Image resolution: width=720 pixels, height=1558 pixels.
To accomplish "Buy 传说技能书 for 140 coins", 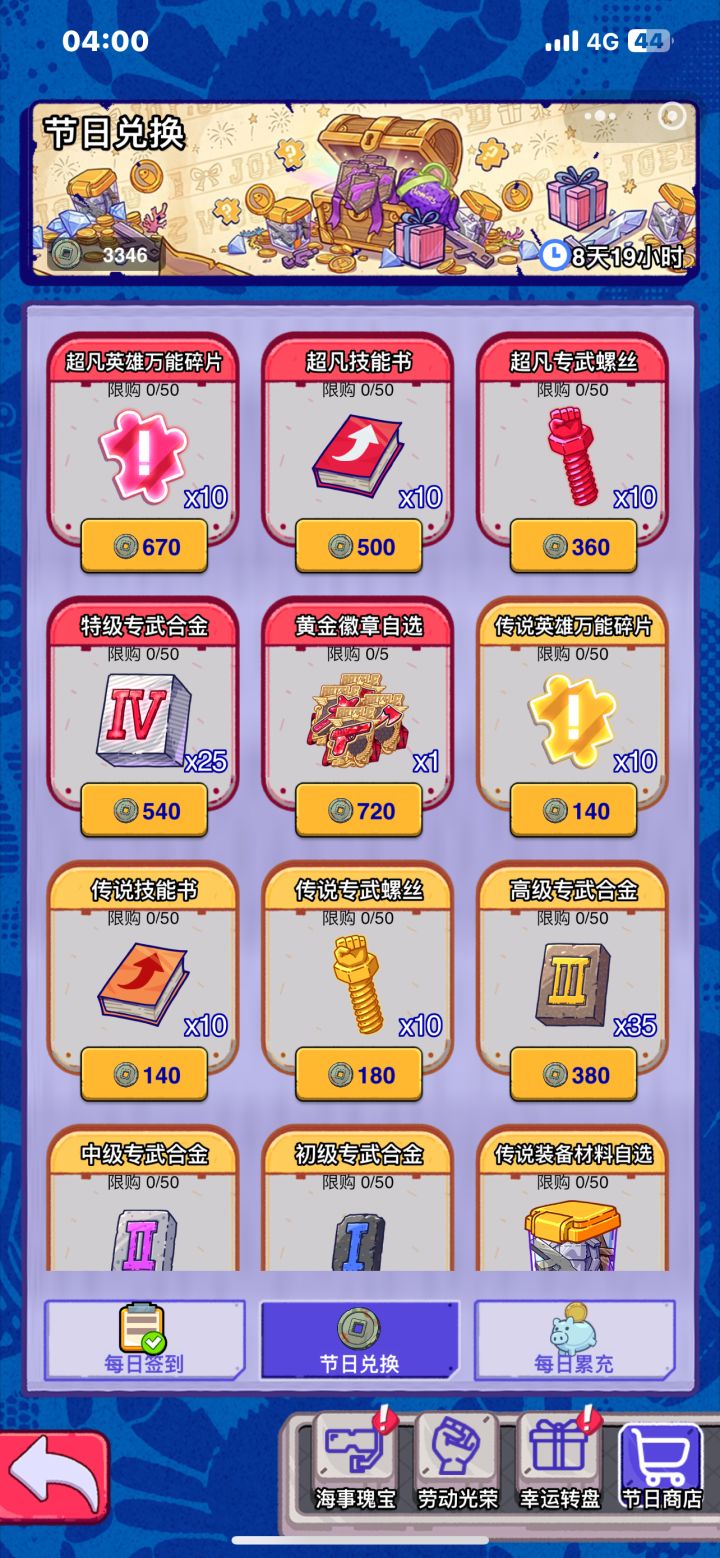I will point(143,1074).
